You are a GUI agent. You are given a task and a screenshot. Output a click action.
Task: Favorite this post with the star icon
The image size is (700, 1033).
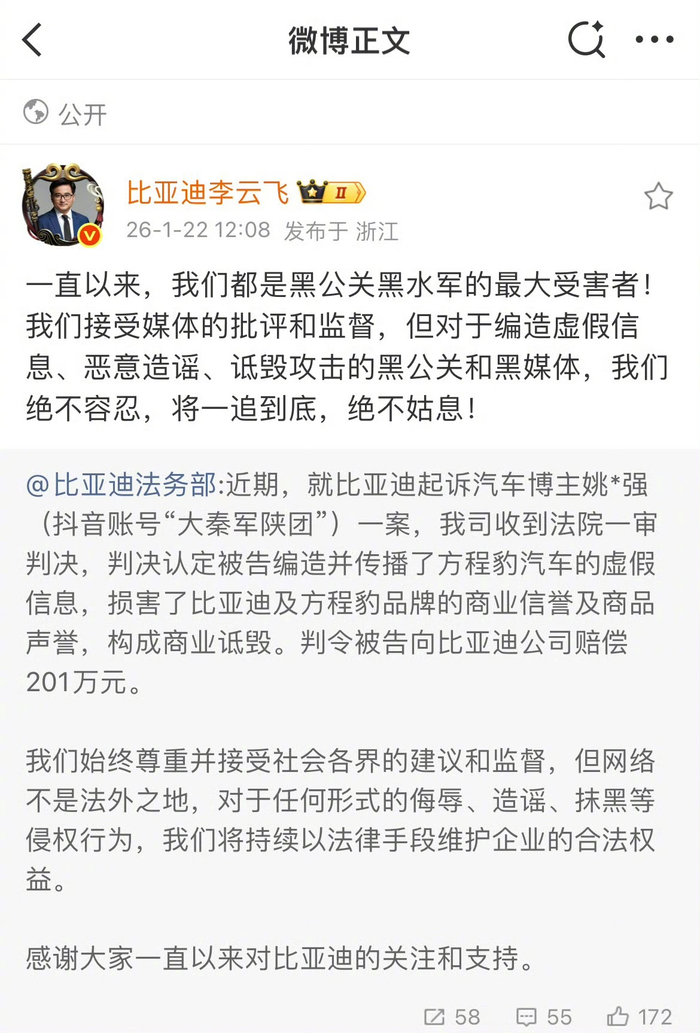[658, 196]
